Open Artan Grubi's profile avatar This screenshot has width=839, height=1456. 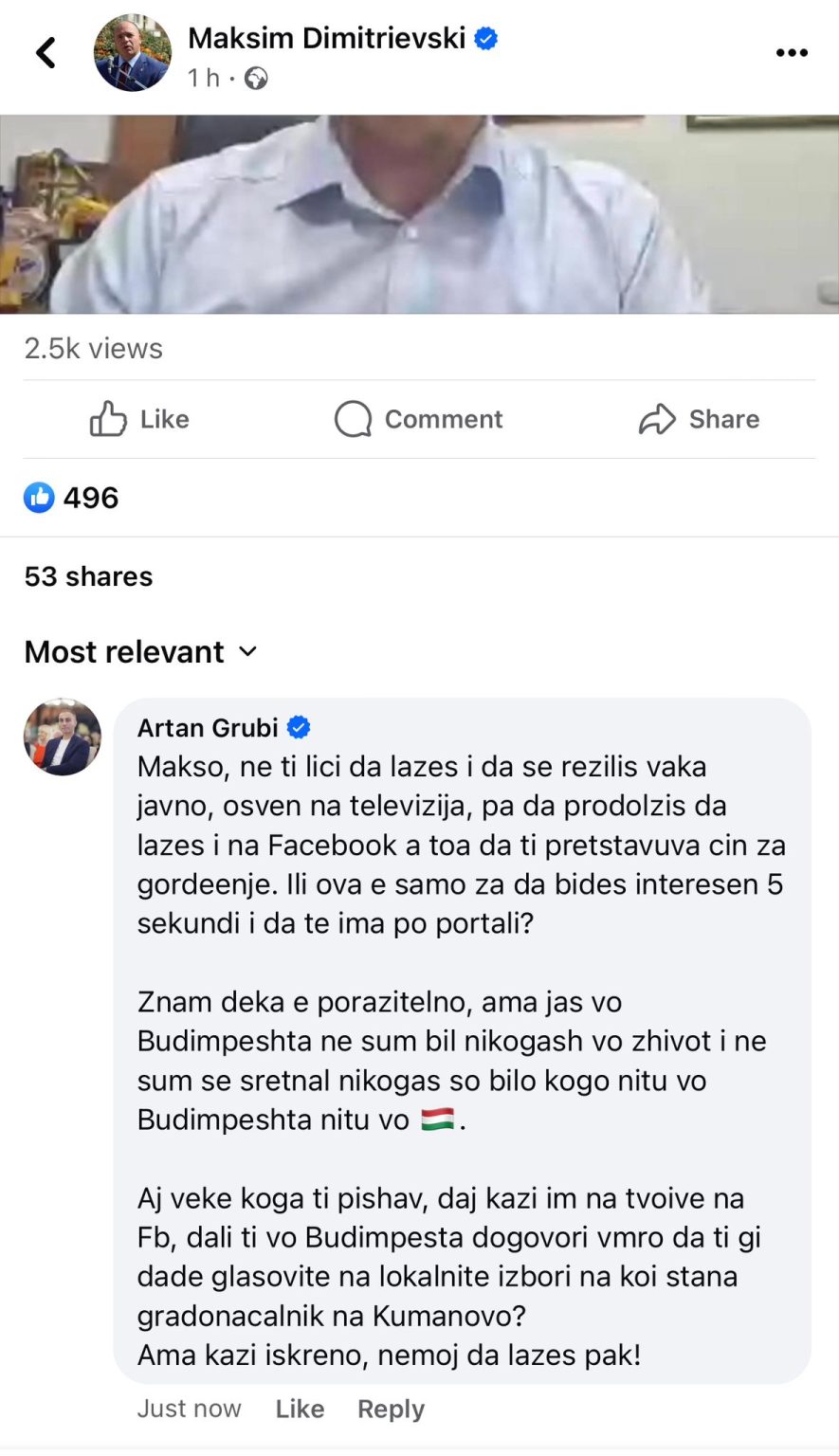[63, 737]
